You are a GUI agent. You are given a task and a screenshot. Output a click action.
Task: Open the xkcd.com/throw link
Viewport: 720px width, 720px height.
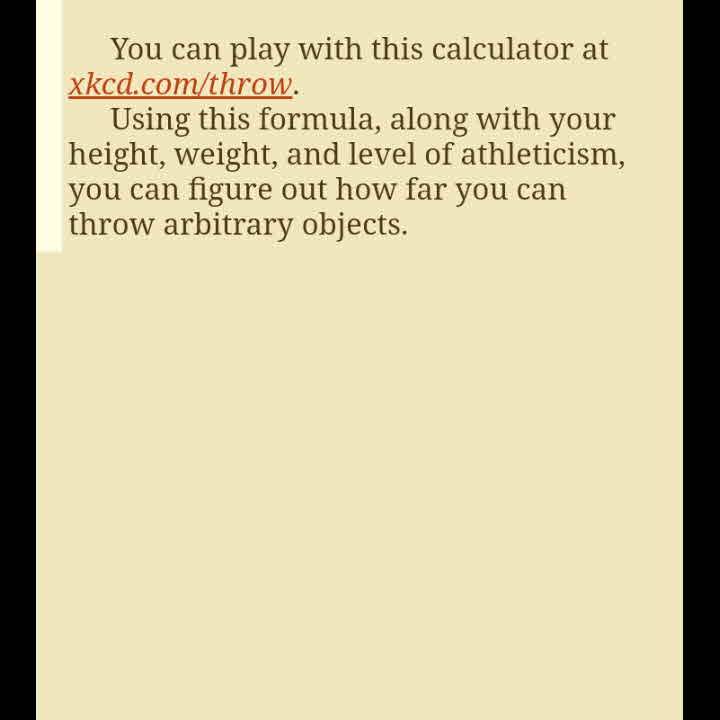[180, 84]
